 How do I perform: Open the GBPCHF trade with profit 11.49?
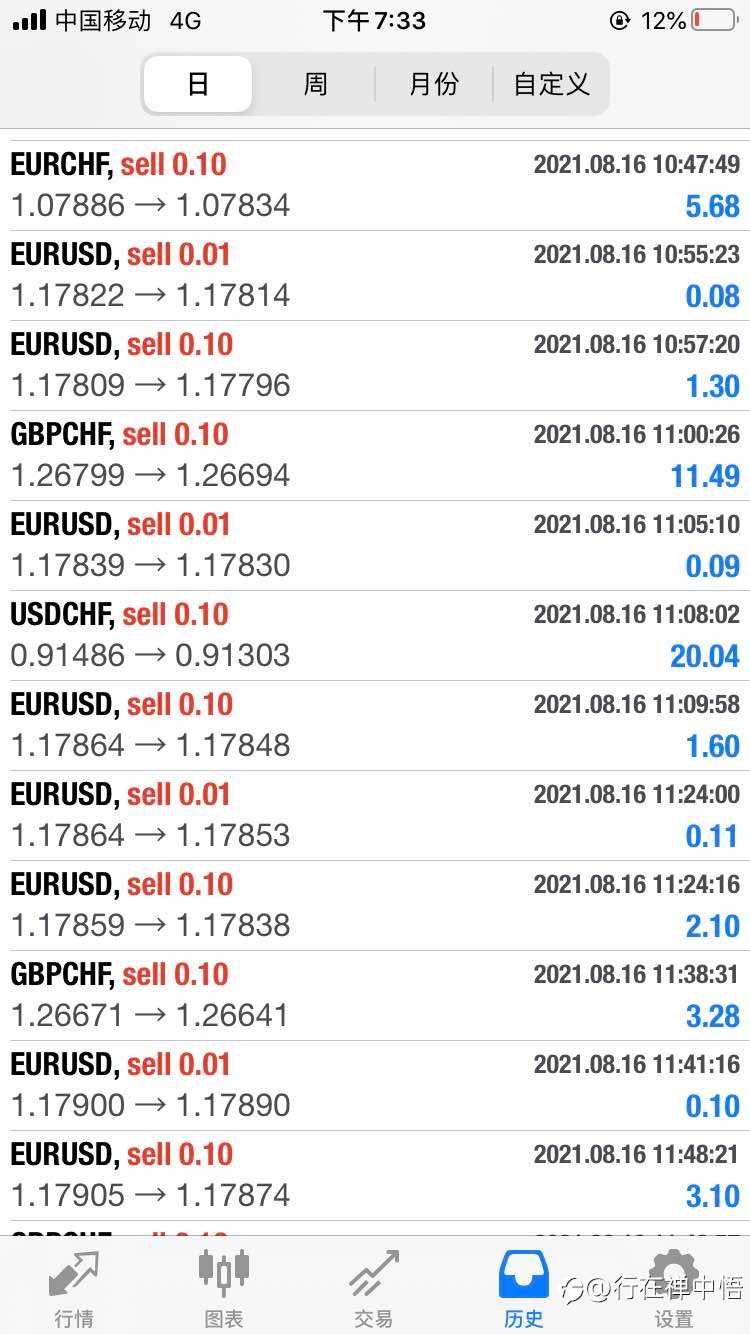(375, 456)
